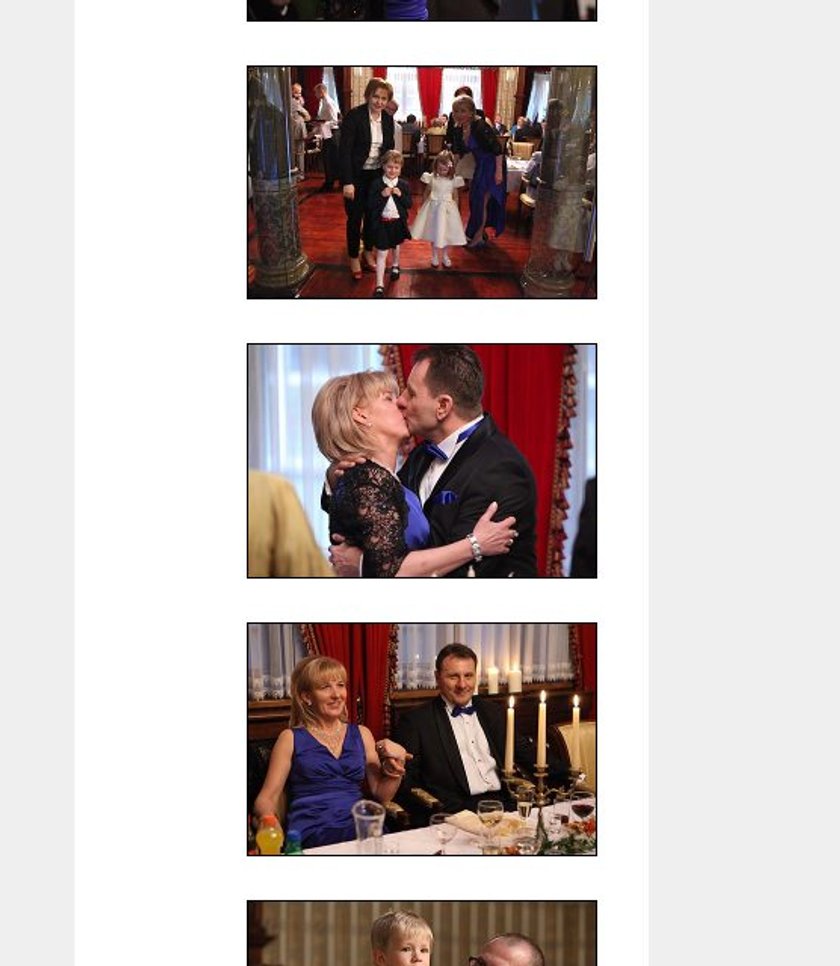Open the photo of children in the hall

click(421, 182)
